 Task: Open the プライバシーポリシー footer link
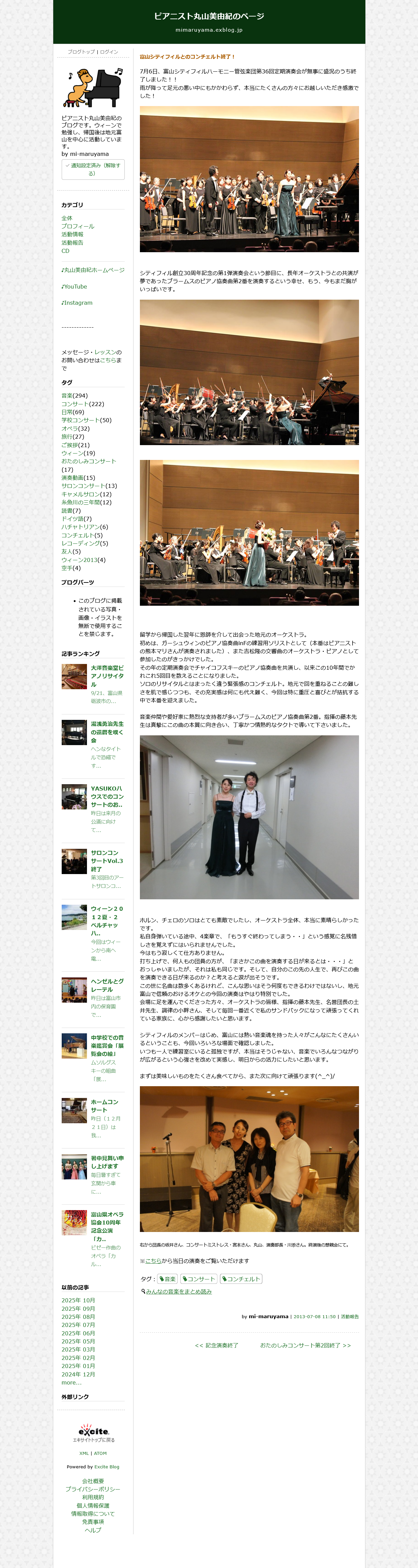(x=93, y=1489)
